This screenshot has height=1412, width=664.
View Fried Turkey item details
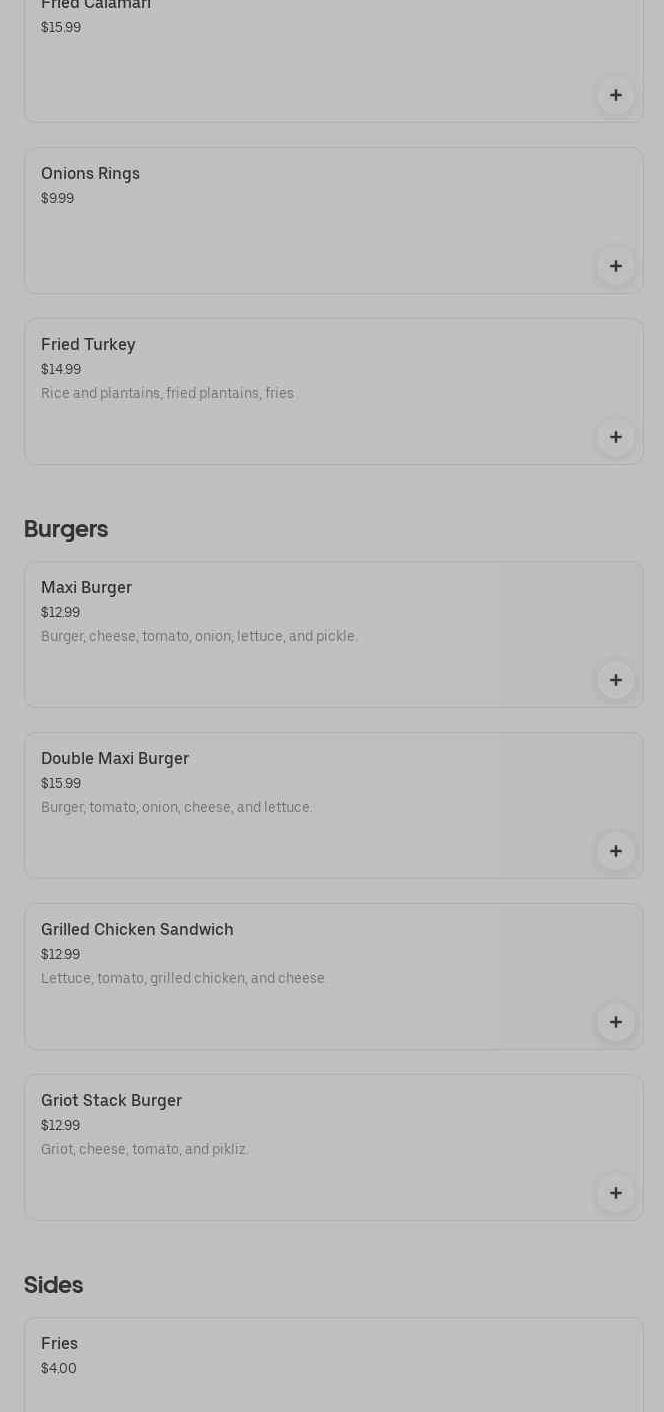coord(300,391)
